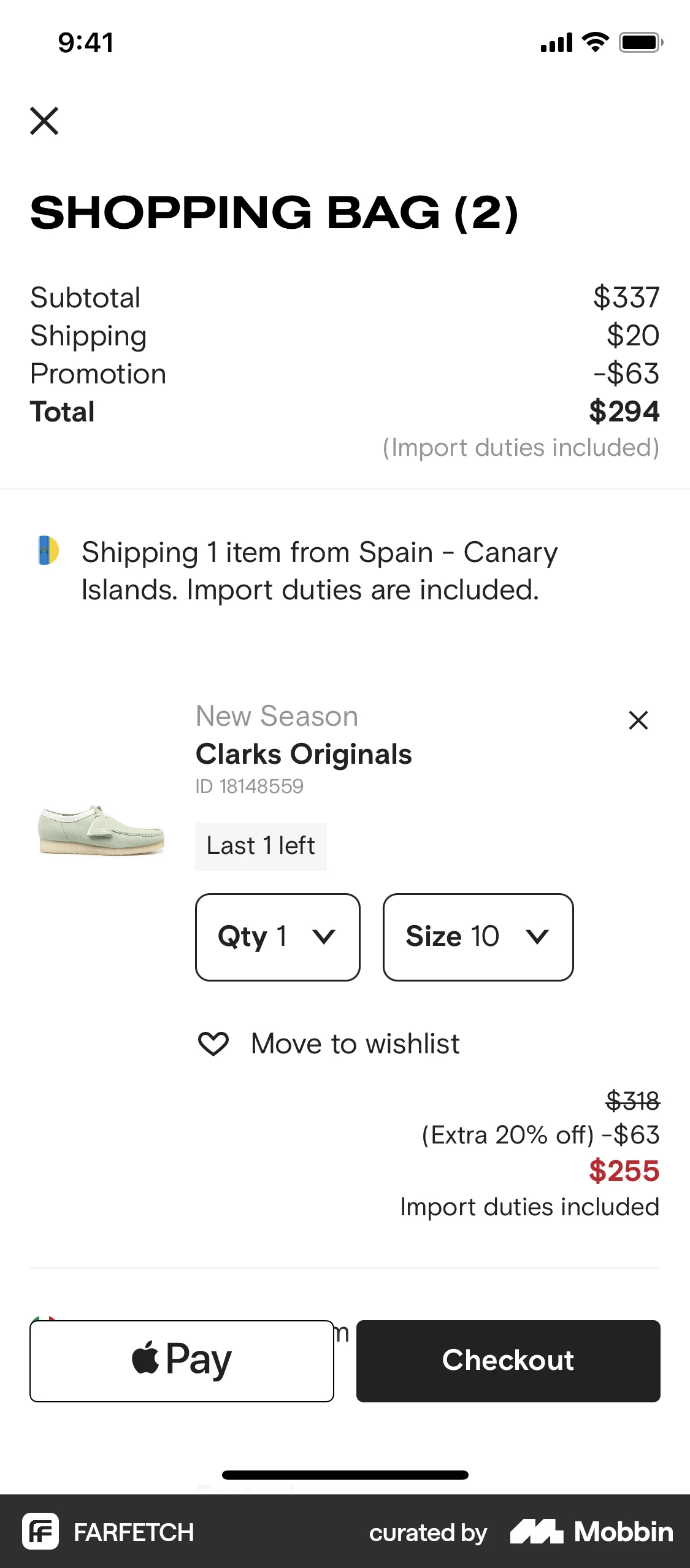Expand the quantity selector chevron

325,937
